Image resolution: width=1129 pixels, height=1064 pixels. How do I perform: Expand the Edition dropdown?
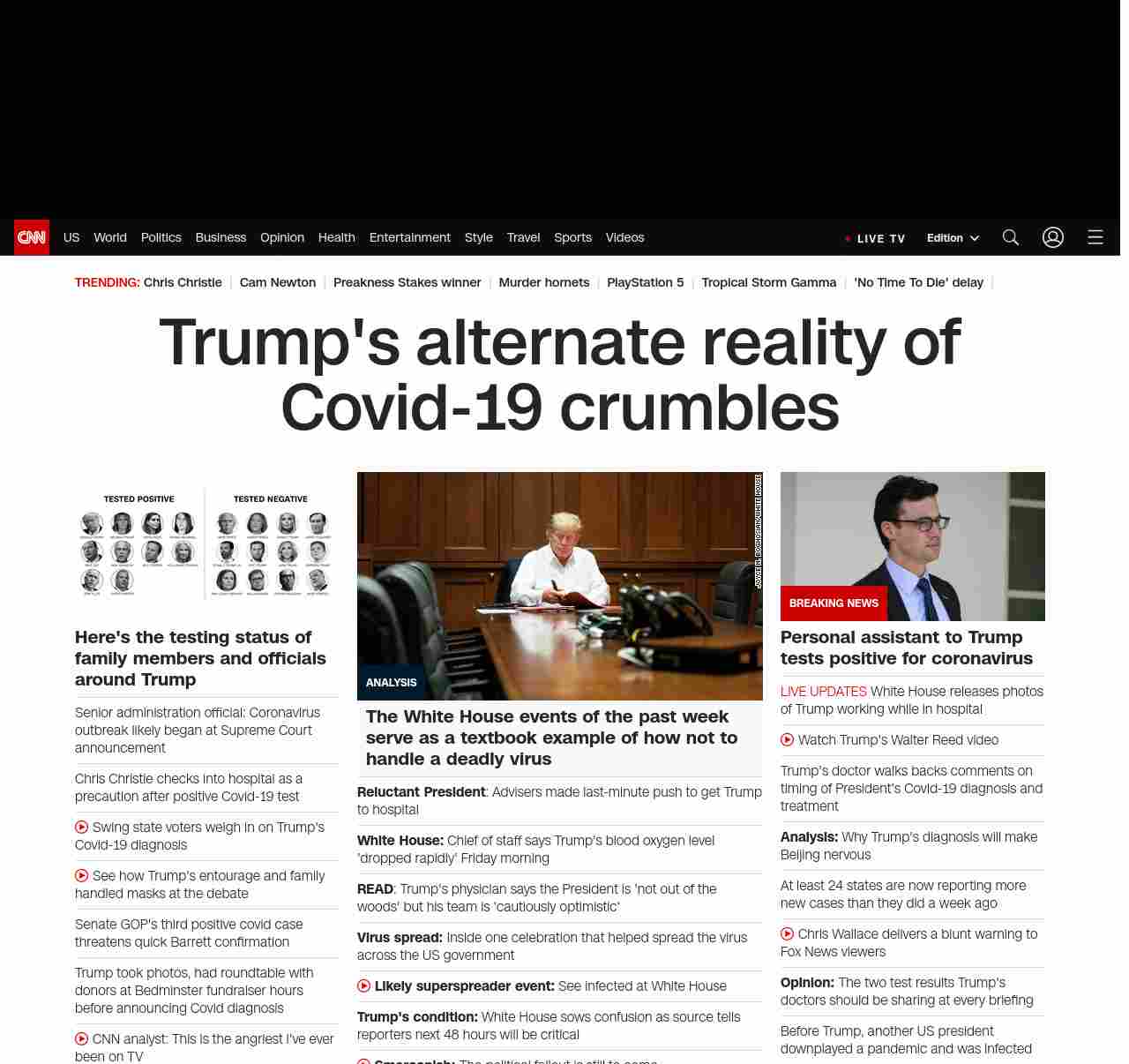pos(953,238)
